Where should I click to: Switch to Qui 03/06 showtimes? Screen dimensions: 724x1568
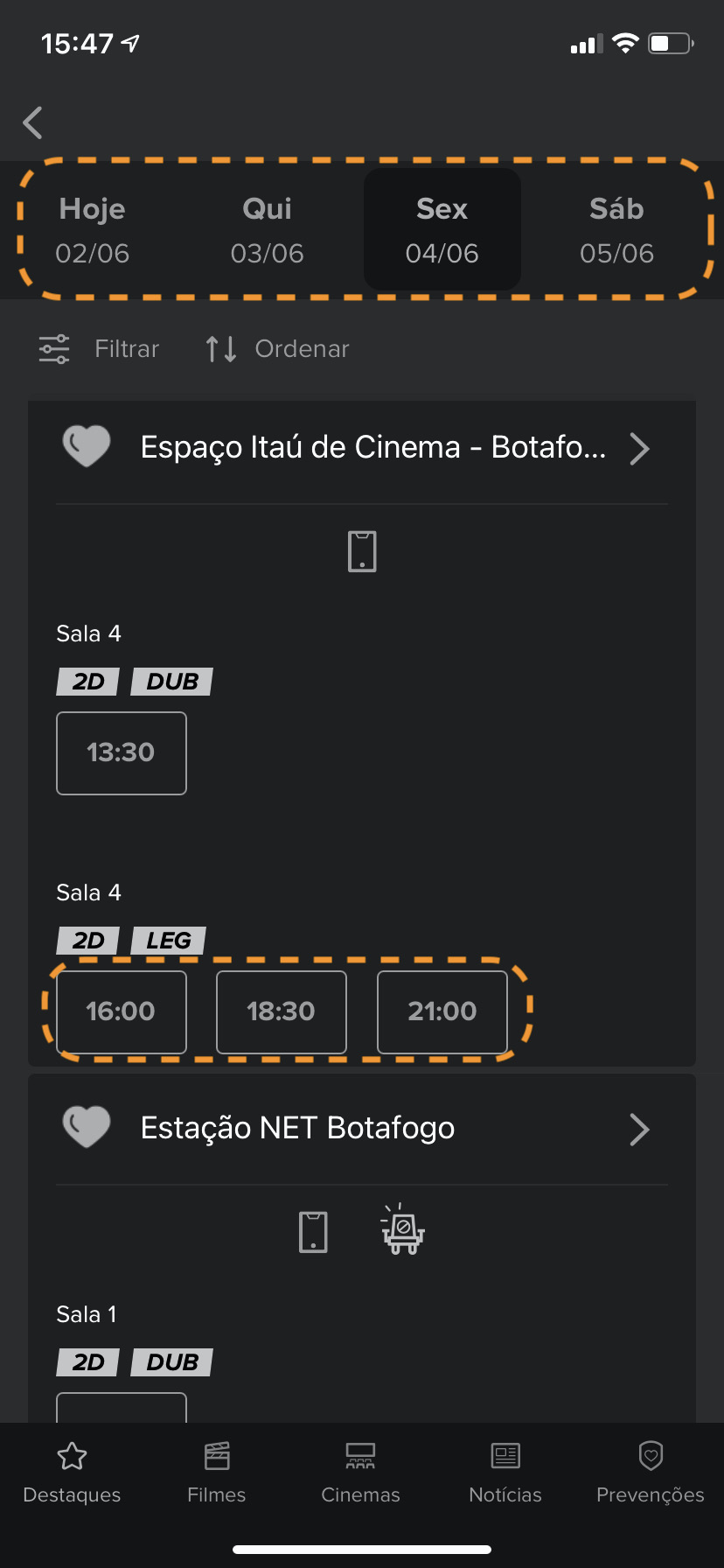(267, 230)
